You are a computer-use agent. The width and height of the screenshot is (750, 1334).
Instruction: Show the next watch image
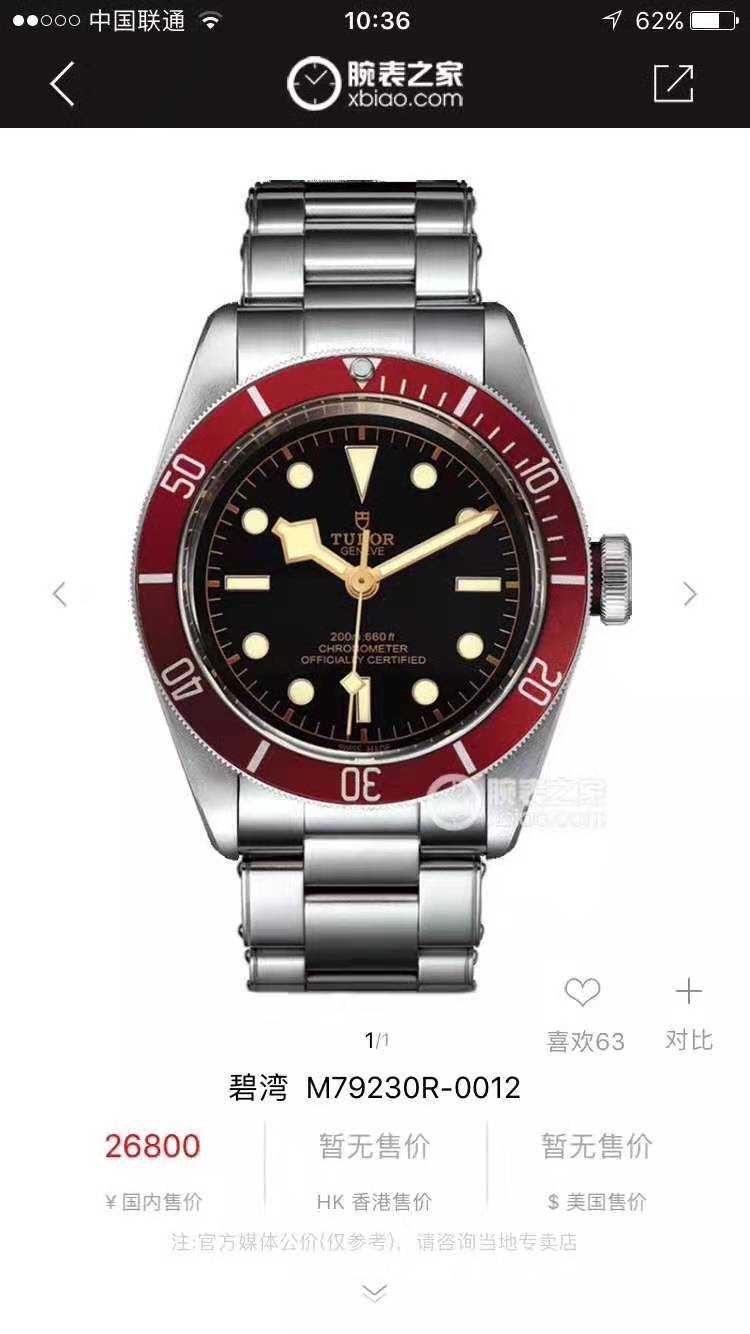pos(690,594)
